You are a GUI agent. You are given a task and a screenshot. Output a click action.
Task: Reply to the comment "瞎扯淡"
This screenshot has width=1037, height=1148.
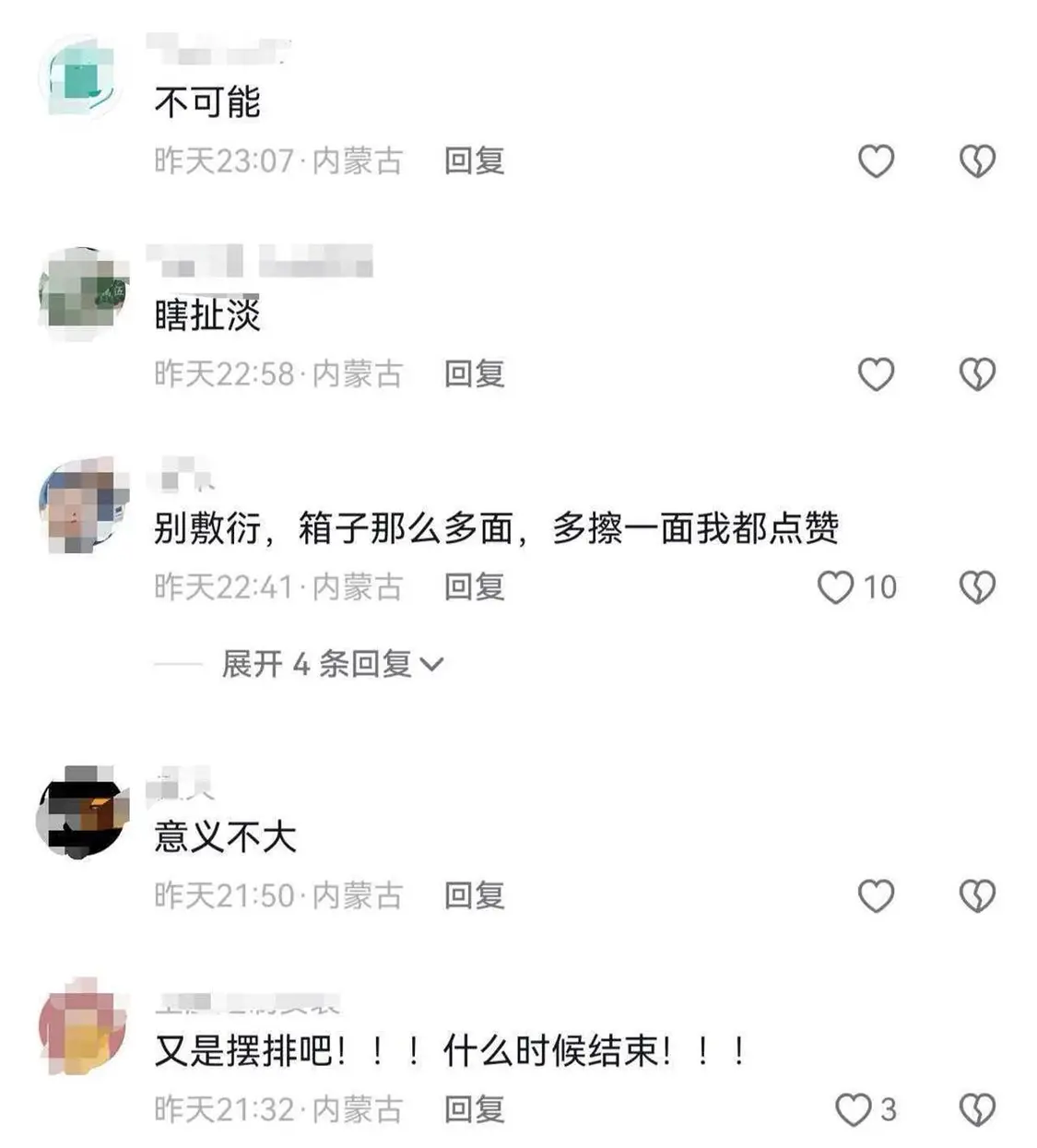(474, 374)
